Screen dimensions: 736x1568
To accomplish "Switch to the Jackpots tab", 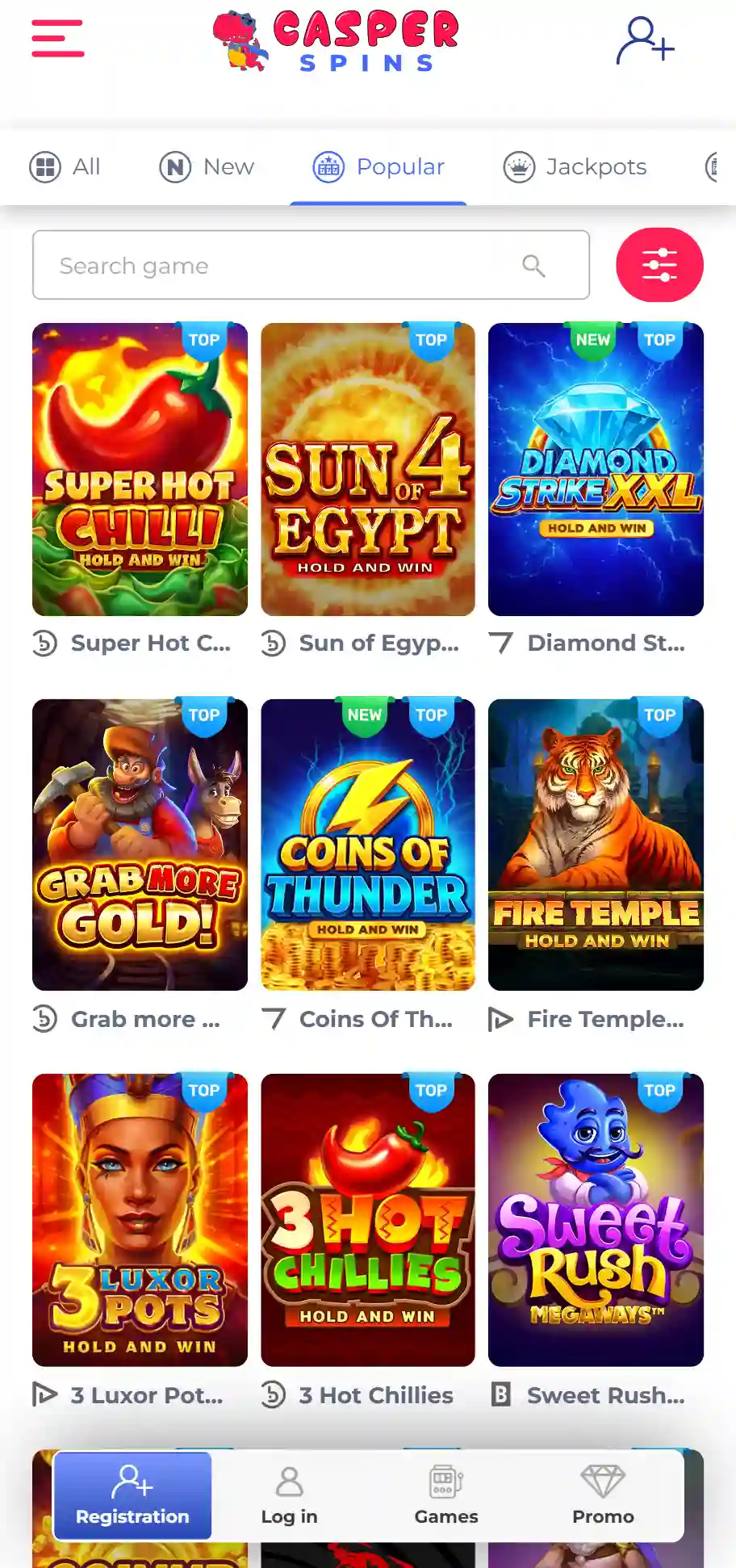I will pos(575,167).
